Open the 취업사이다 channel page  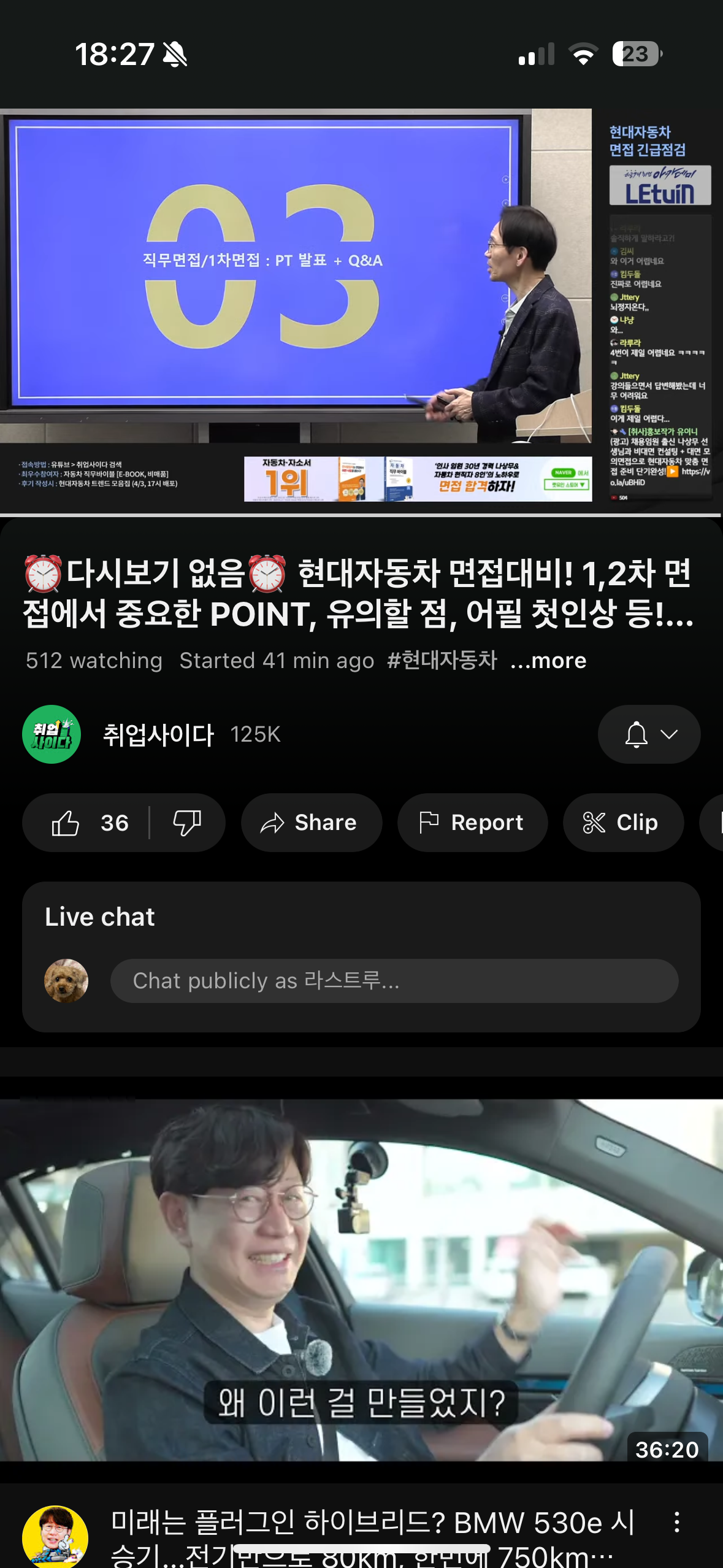158,734
